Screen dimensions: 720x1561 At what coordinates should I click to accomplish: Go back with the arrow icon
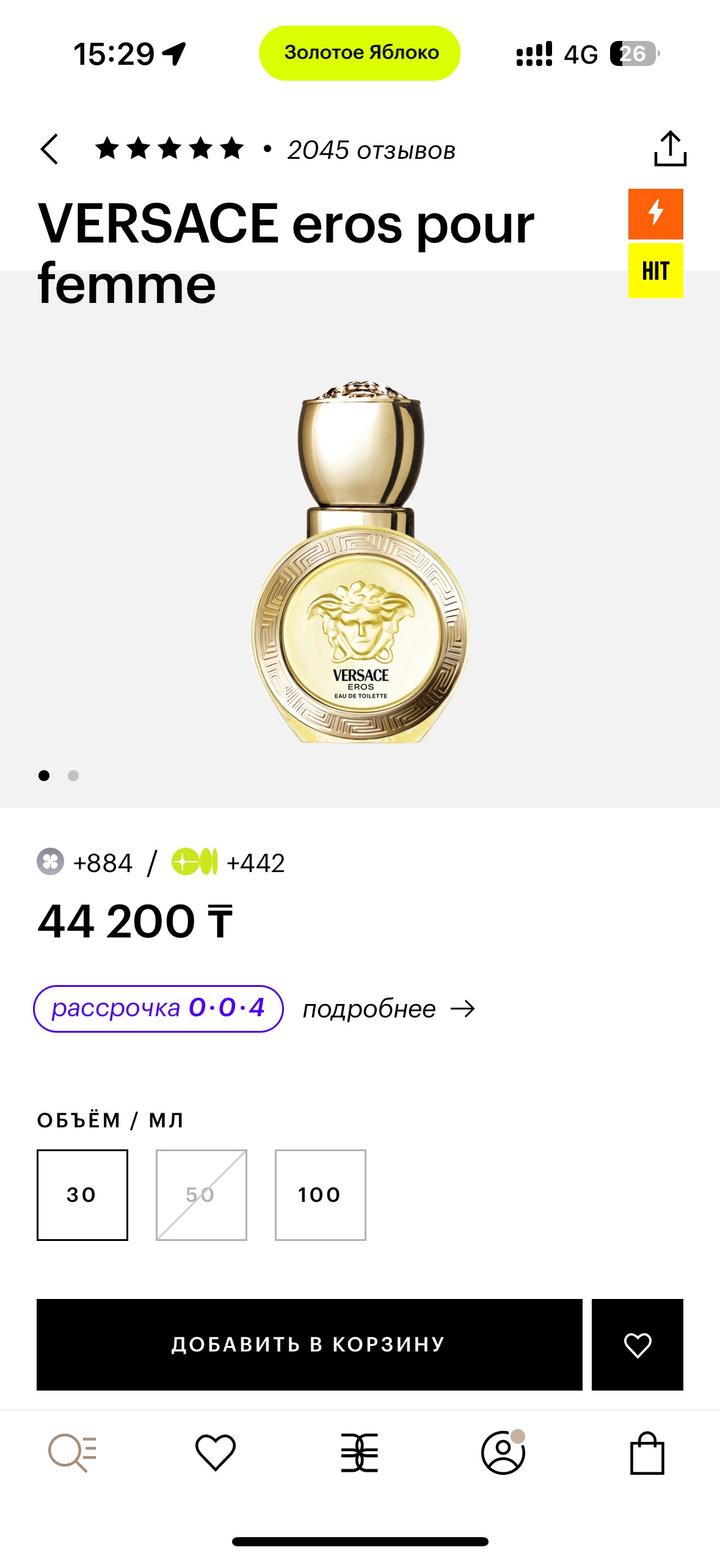click(49, 150)
